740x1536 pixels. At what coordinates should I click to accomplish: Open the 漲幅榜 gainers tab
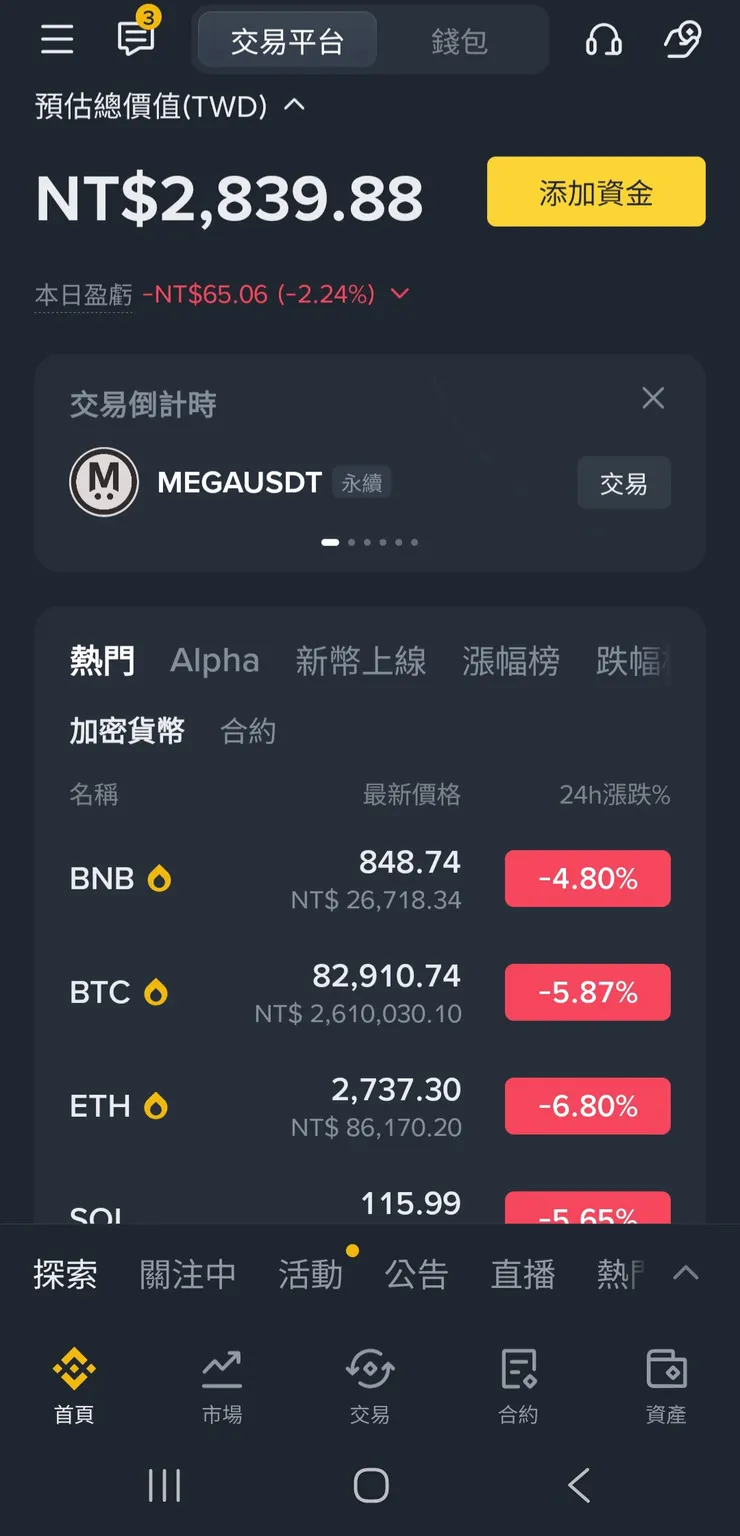510,661
